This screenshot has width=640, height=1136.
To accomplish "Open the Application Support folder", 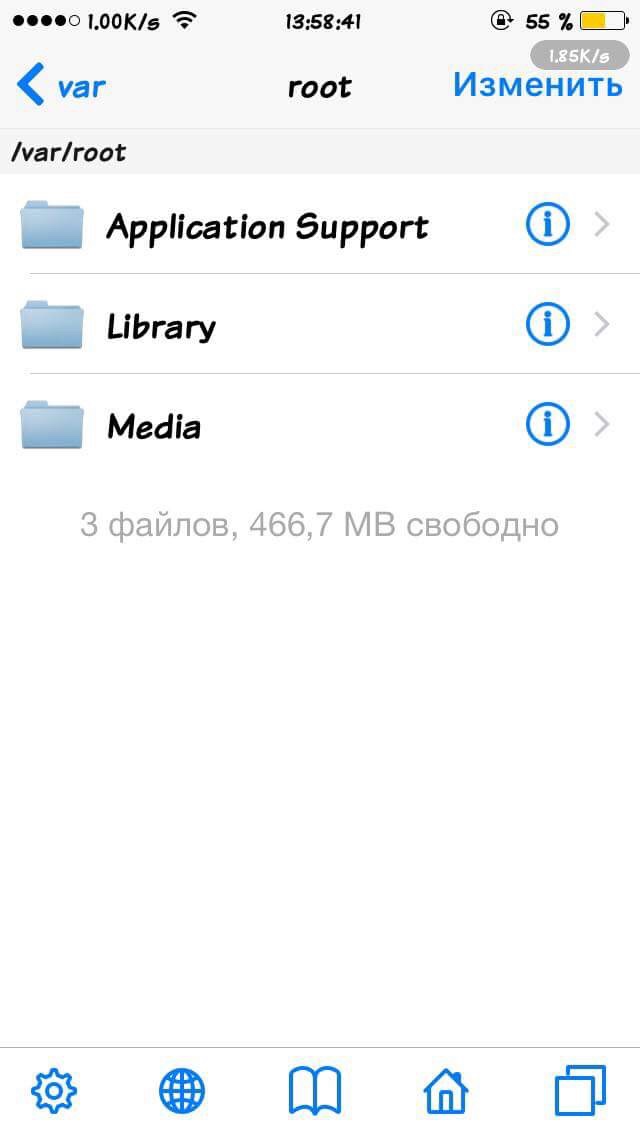I will [x=267, y=226].
